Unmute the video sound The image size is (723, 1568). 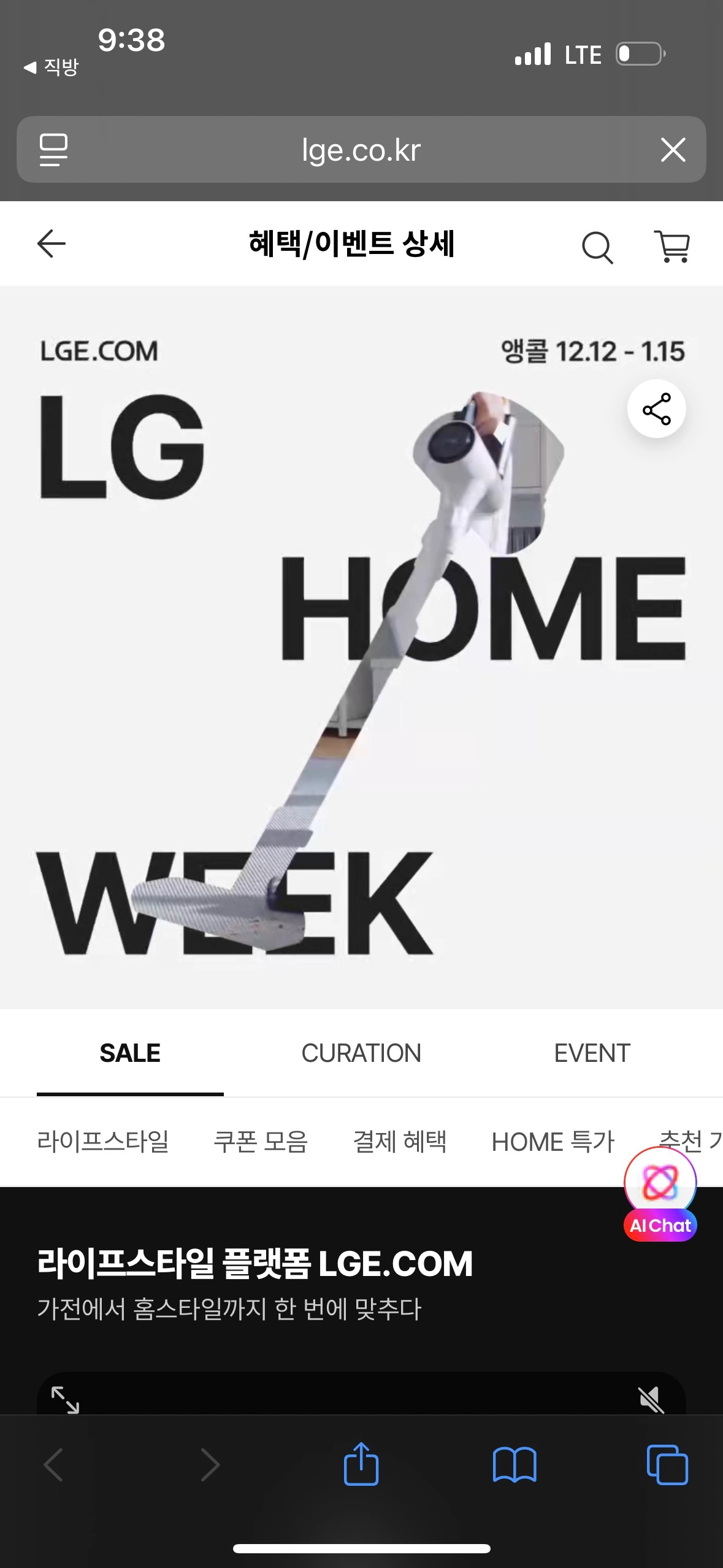(x=651, y=1399)
